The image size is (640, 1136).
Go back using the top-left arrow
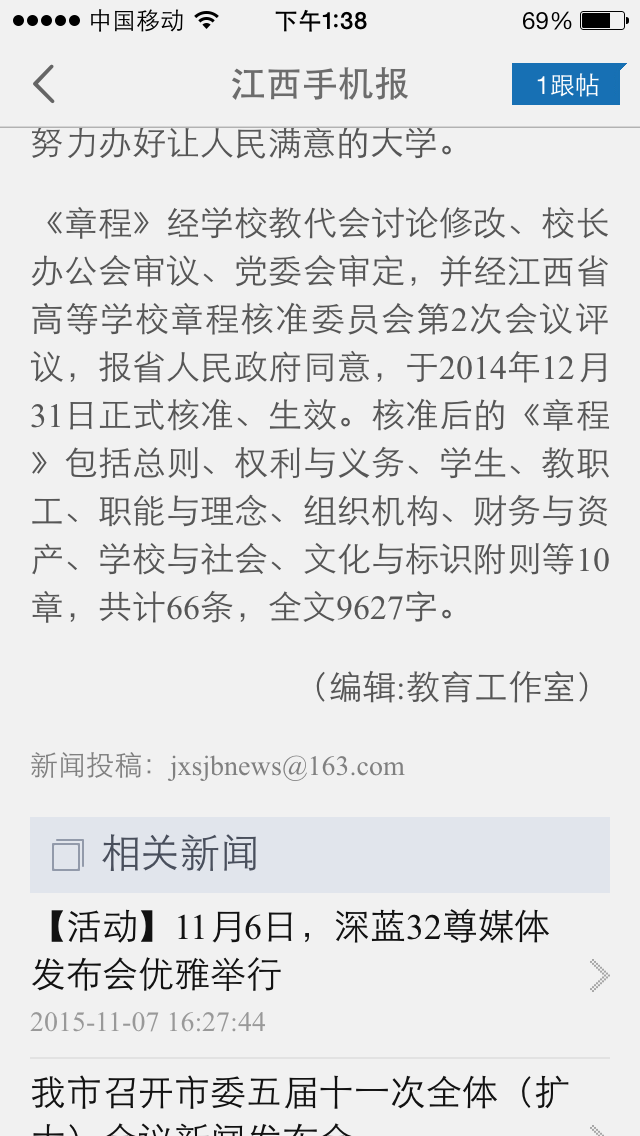click(x=44, y=85)
